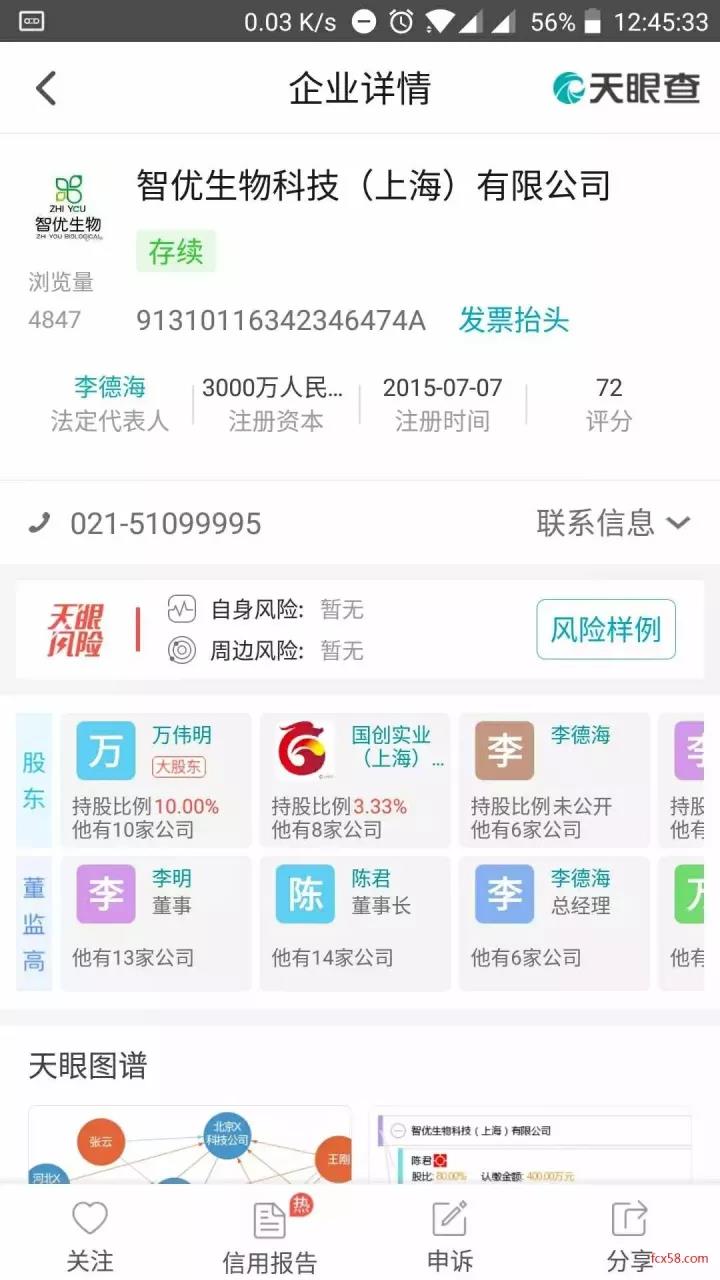Open director 李明's card
Viewport: 720px width, 1280px height.
click(x=156, y=923)
